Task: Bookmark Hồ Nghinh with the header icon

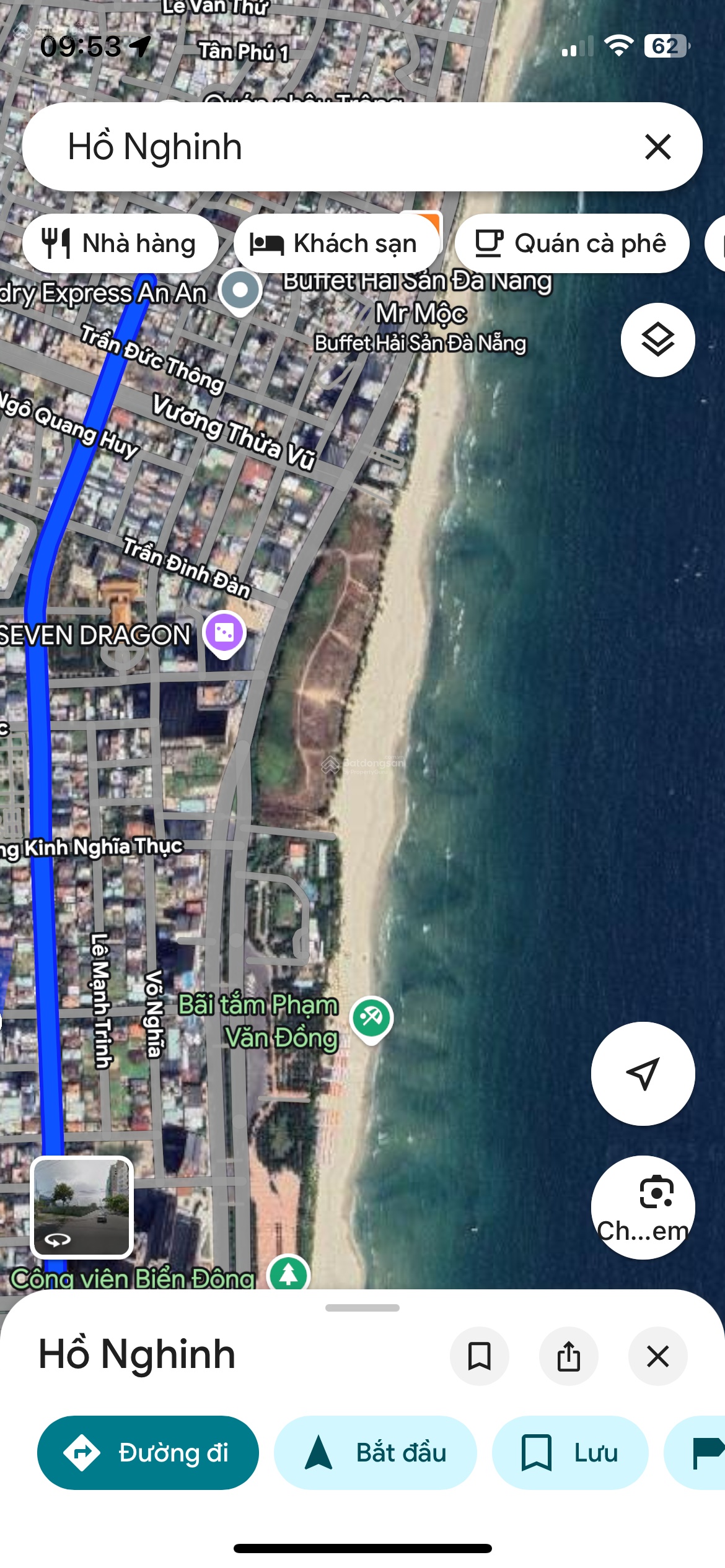Action: point(479,1356)
